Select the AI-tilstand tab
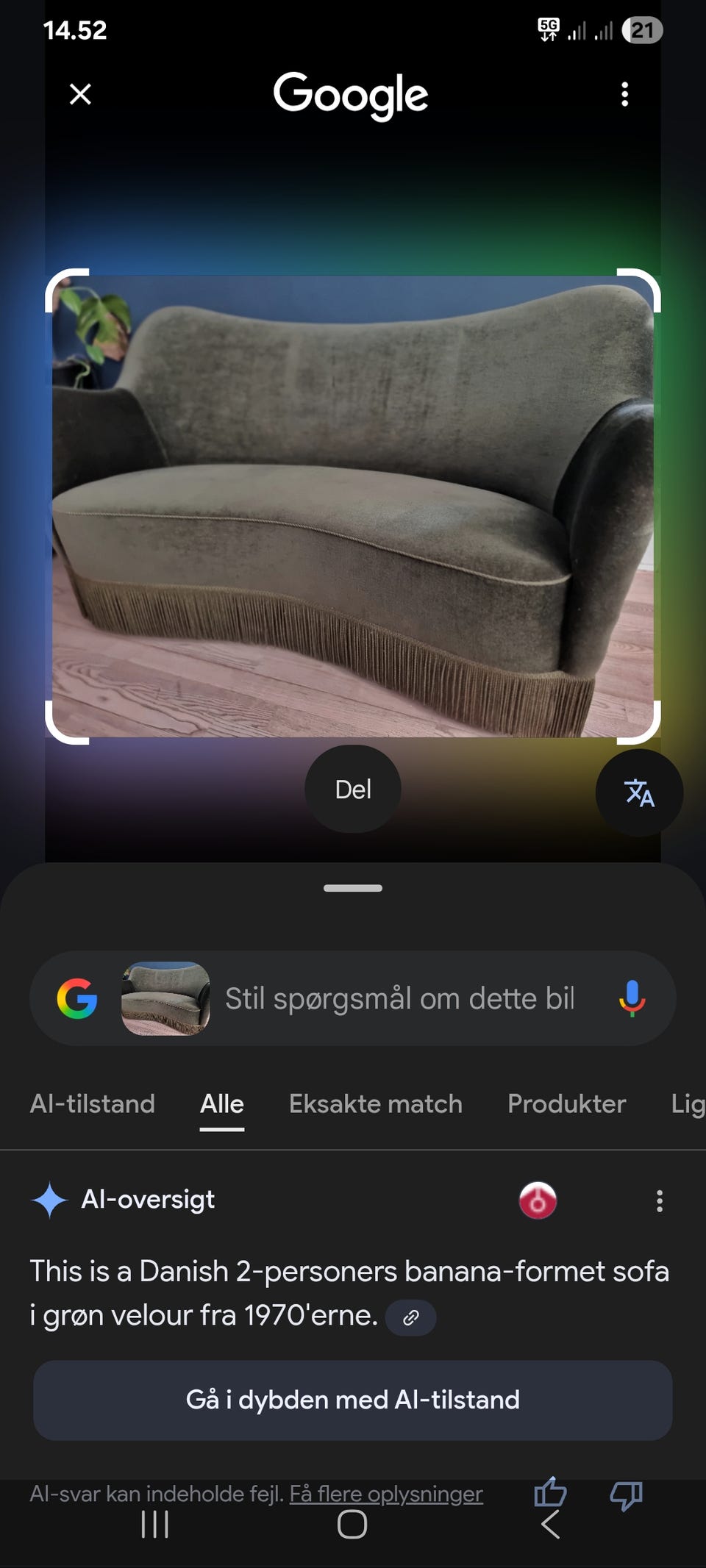706x1568 pixels. click(x=92, y=1103)
